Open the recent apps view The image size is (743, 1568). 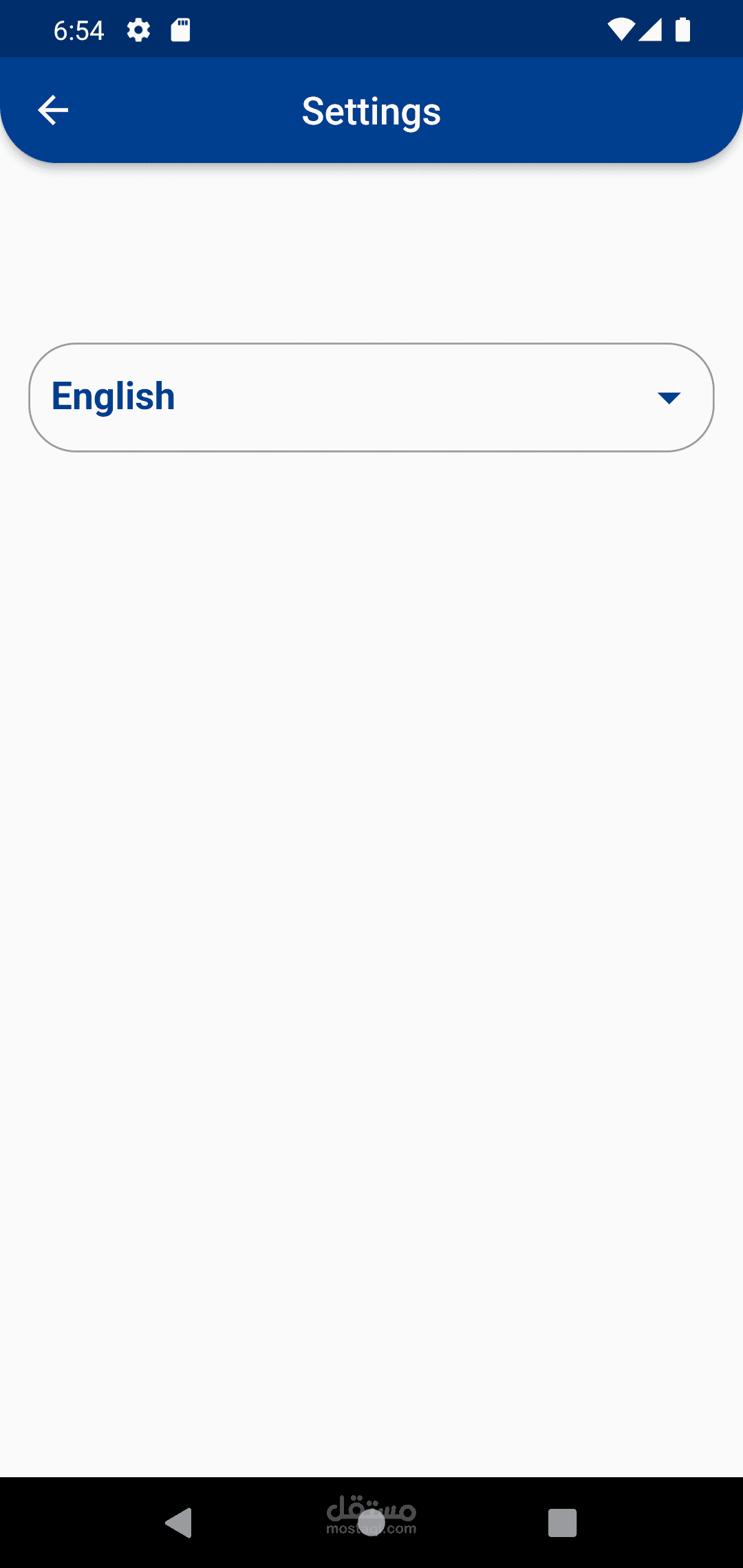click(562, 1523)
